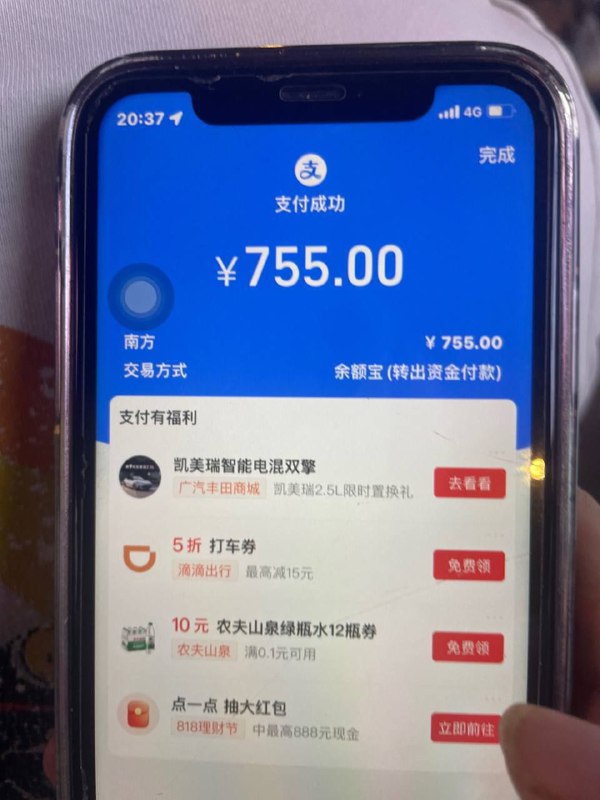Claim the 农夫山泉 10元 coupon with 免费领
This screenshot has height=800, width=600.
468,647
